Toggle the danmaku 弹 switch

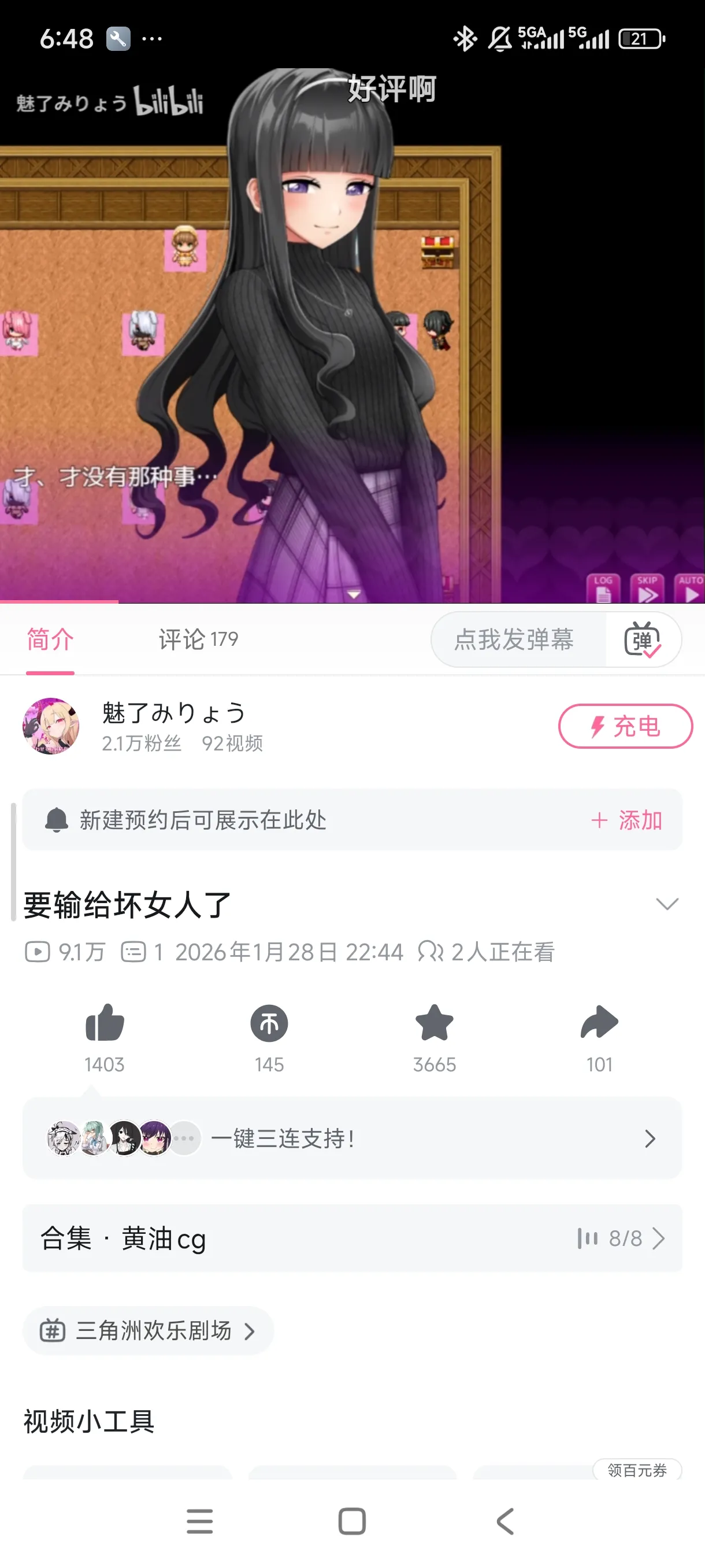tap(643, 639)
